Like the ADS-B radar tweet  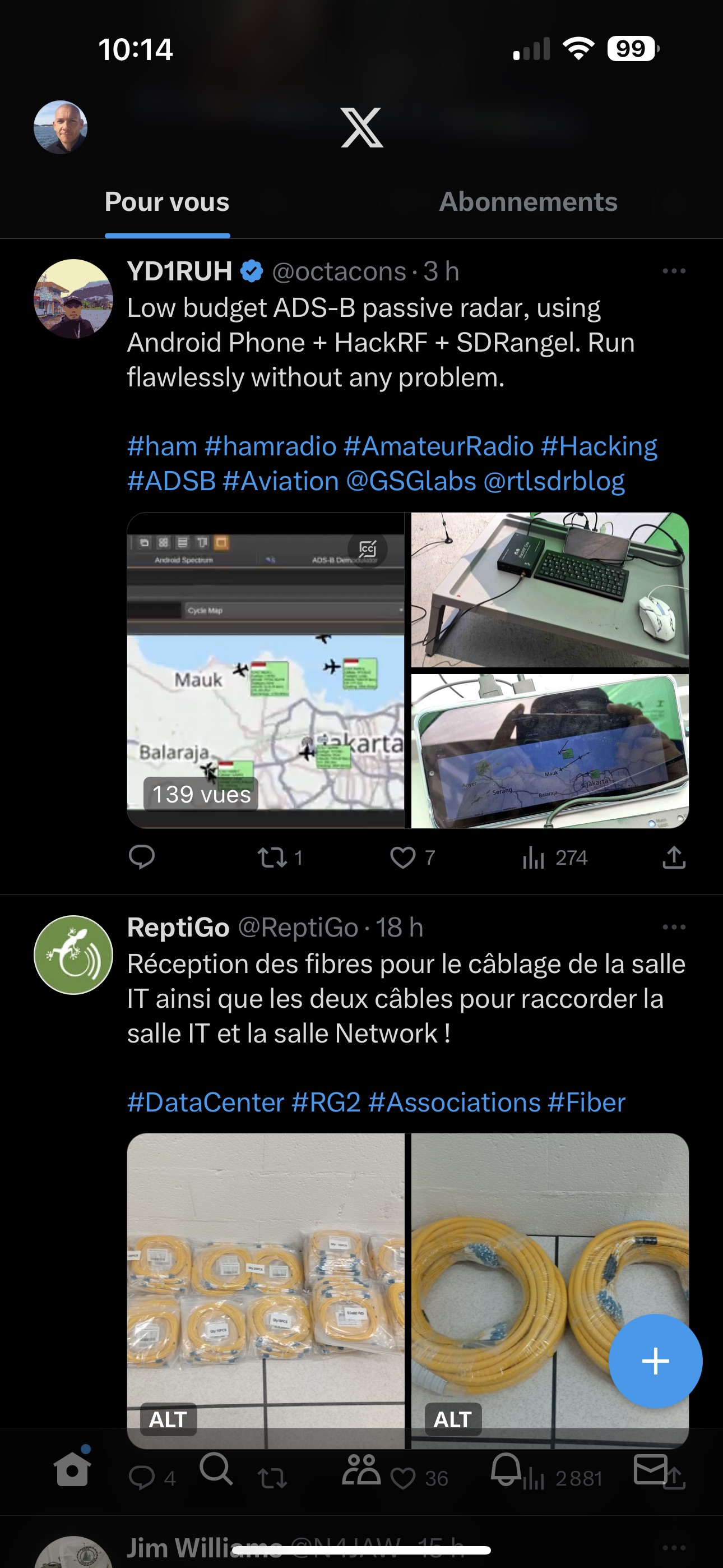(402, 857)
